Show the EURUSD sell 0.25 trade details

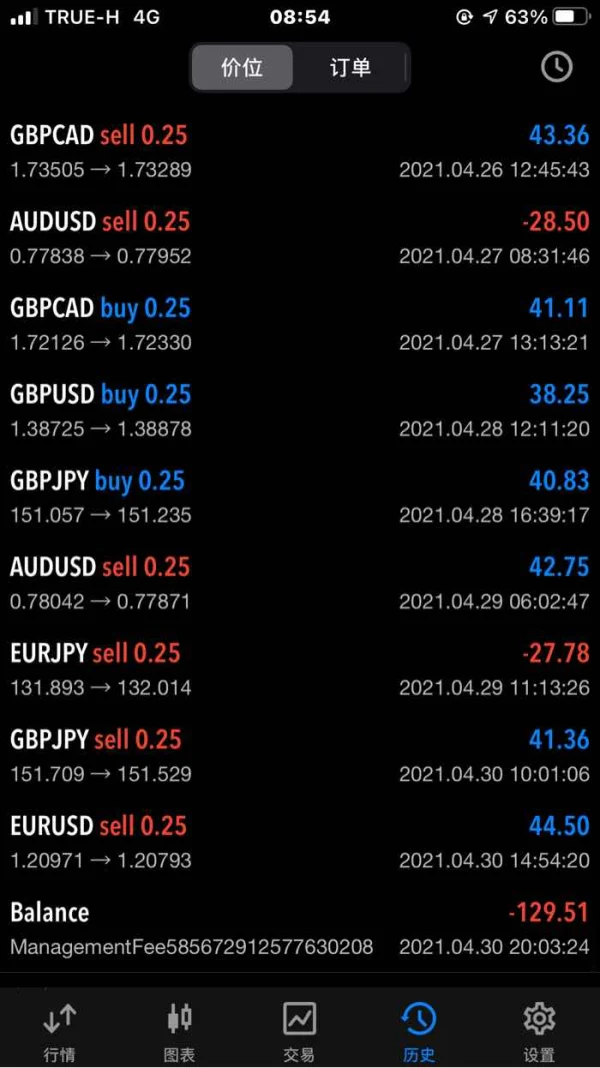pyautogui.click(x=300, y=842)
